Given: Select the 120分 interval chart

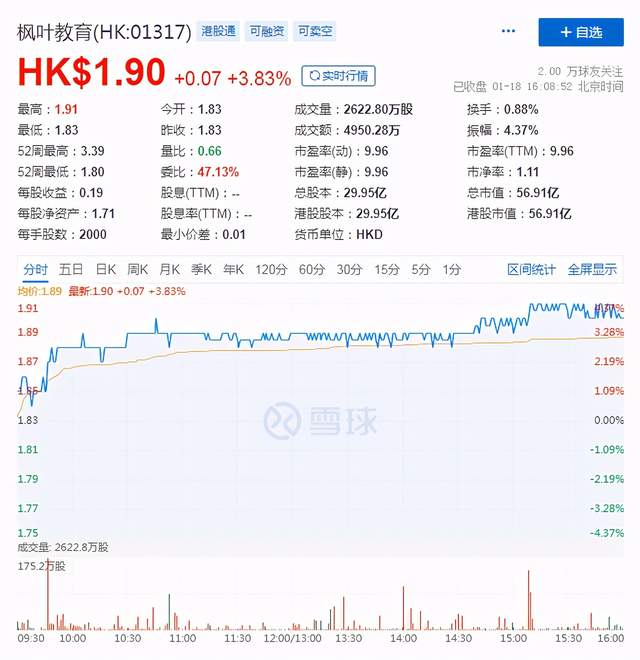Looking at the screenshot, I should point(271,269).
